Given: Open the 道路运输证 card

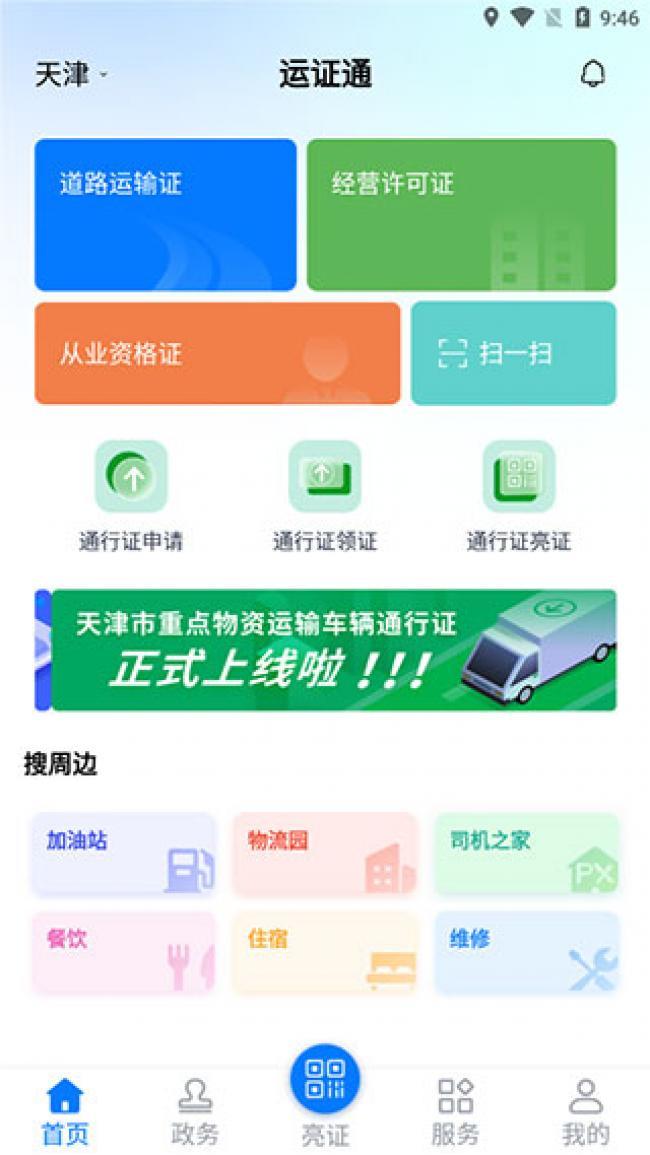Looking at the screenshot, I should [x=165, y=214].
